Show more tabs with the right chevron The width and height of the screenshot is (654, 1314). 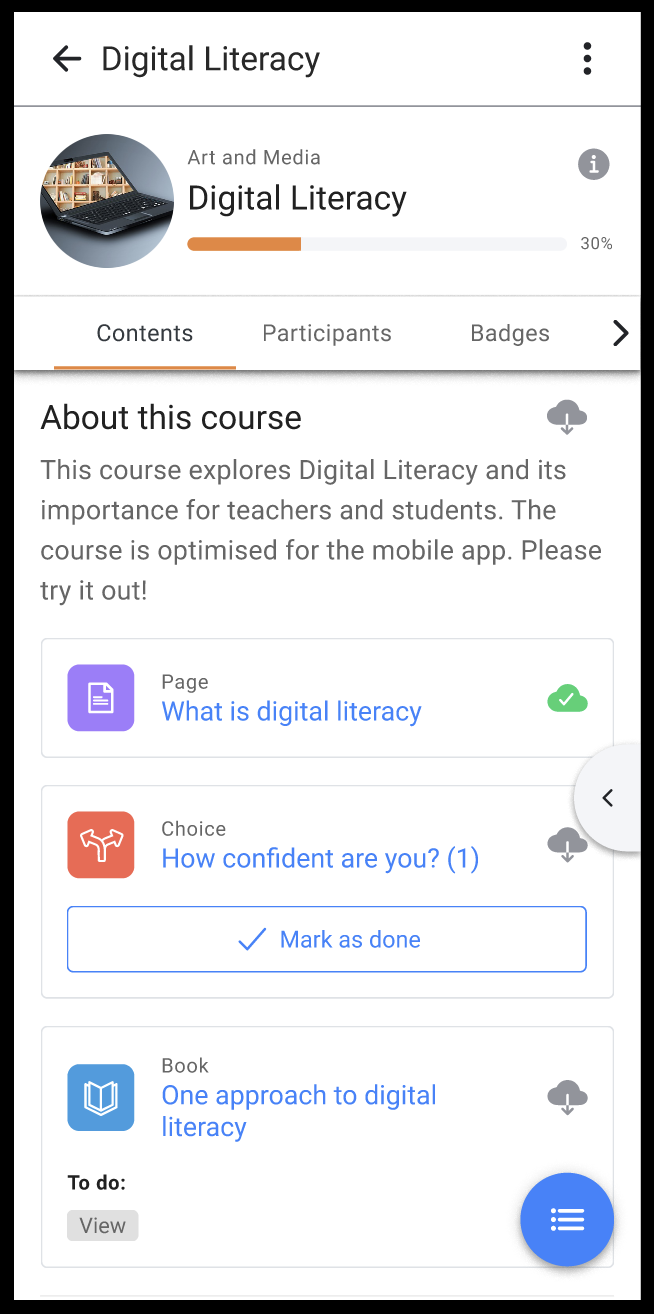click(620, 333)
